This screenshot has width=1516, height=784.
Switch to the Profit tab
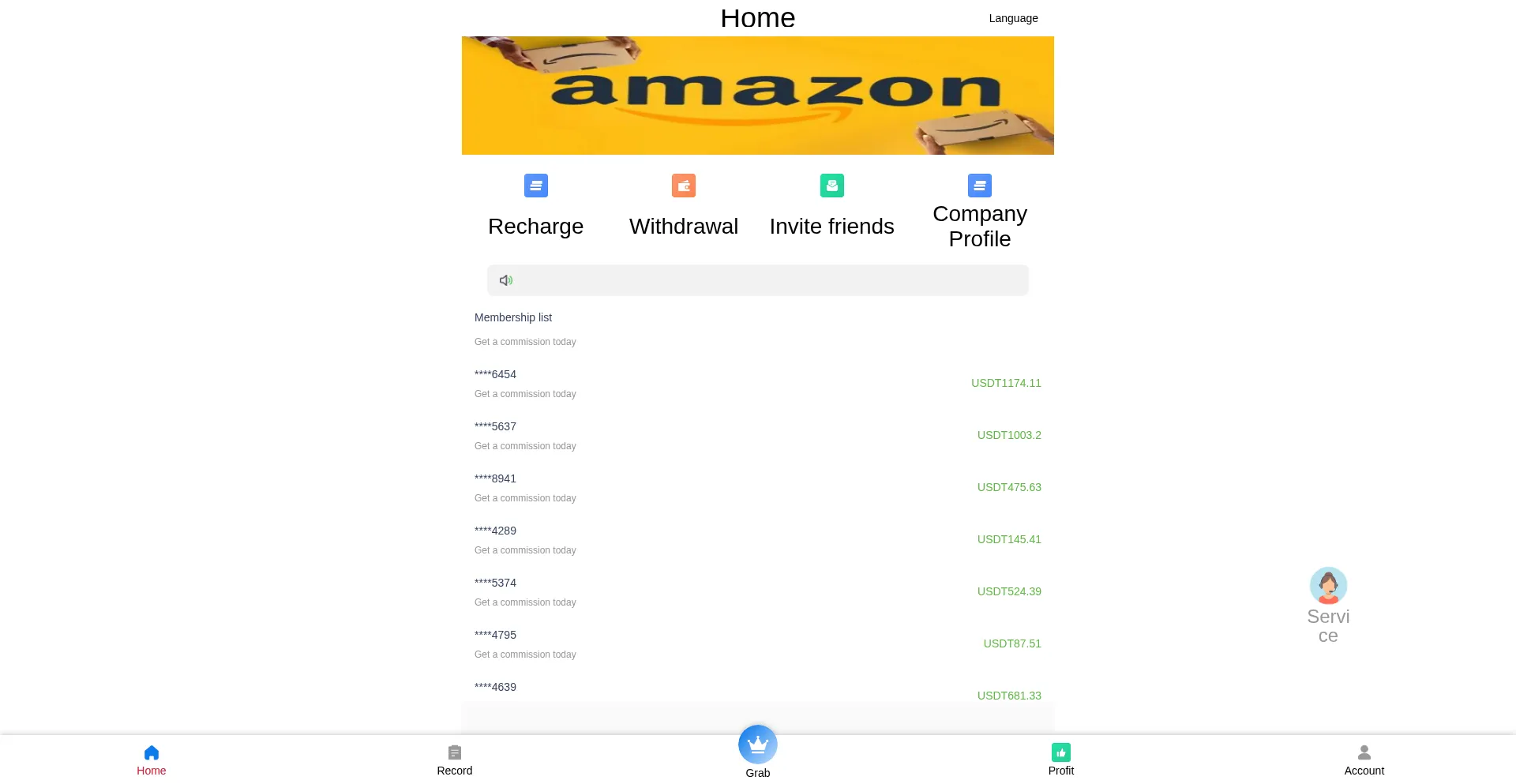(x=1061, y=760)
